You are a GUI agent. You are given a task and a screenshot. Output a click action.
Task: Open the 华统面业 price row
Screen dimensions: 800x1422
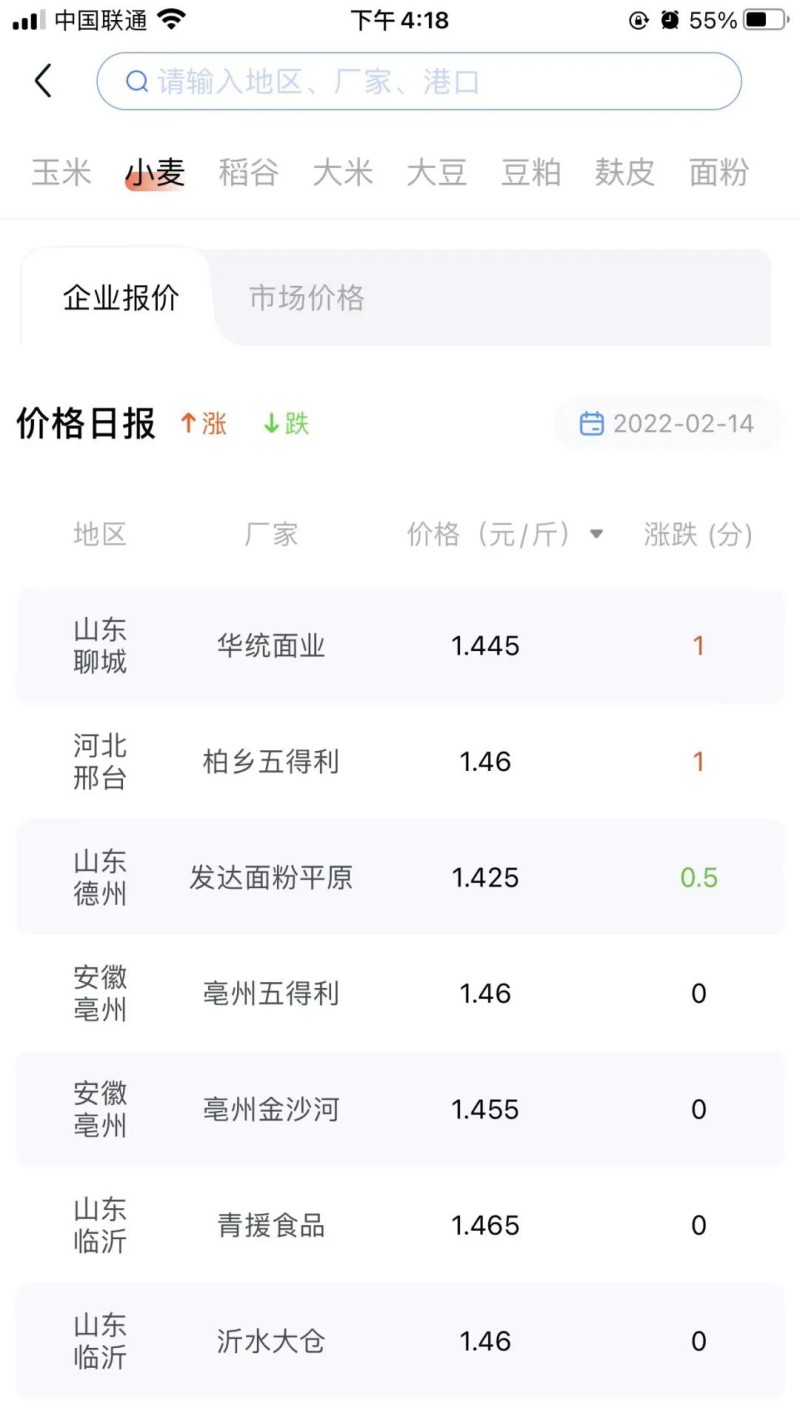tap(400, 646)
